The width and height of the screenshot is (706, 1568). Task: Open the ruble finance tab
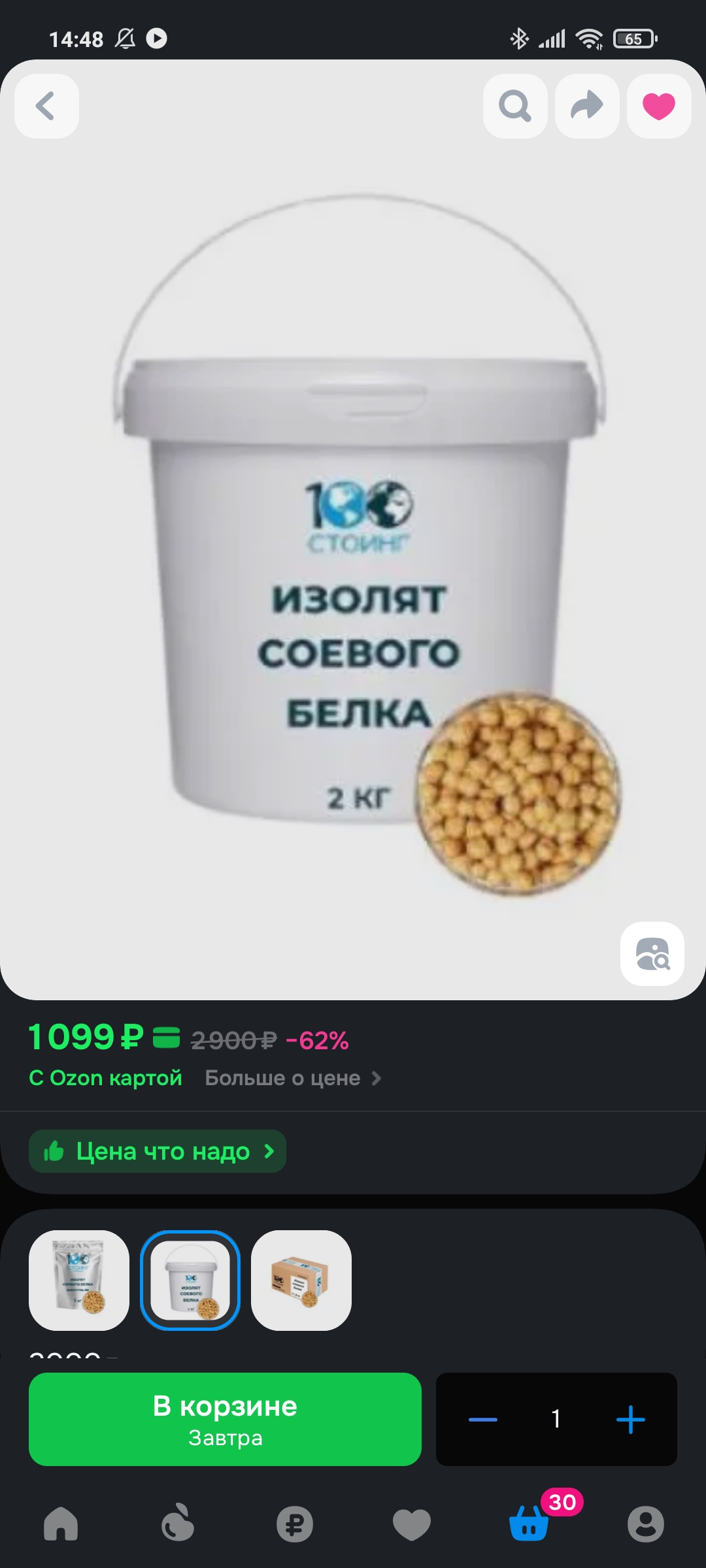pos(294,1524)
